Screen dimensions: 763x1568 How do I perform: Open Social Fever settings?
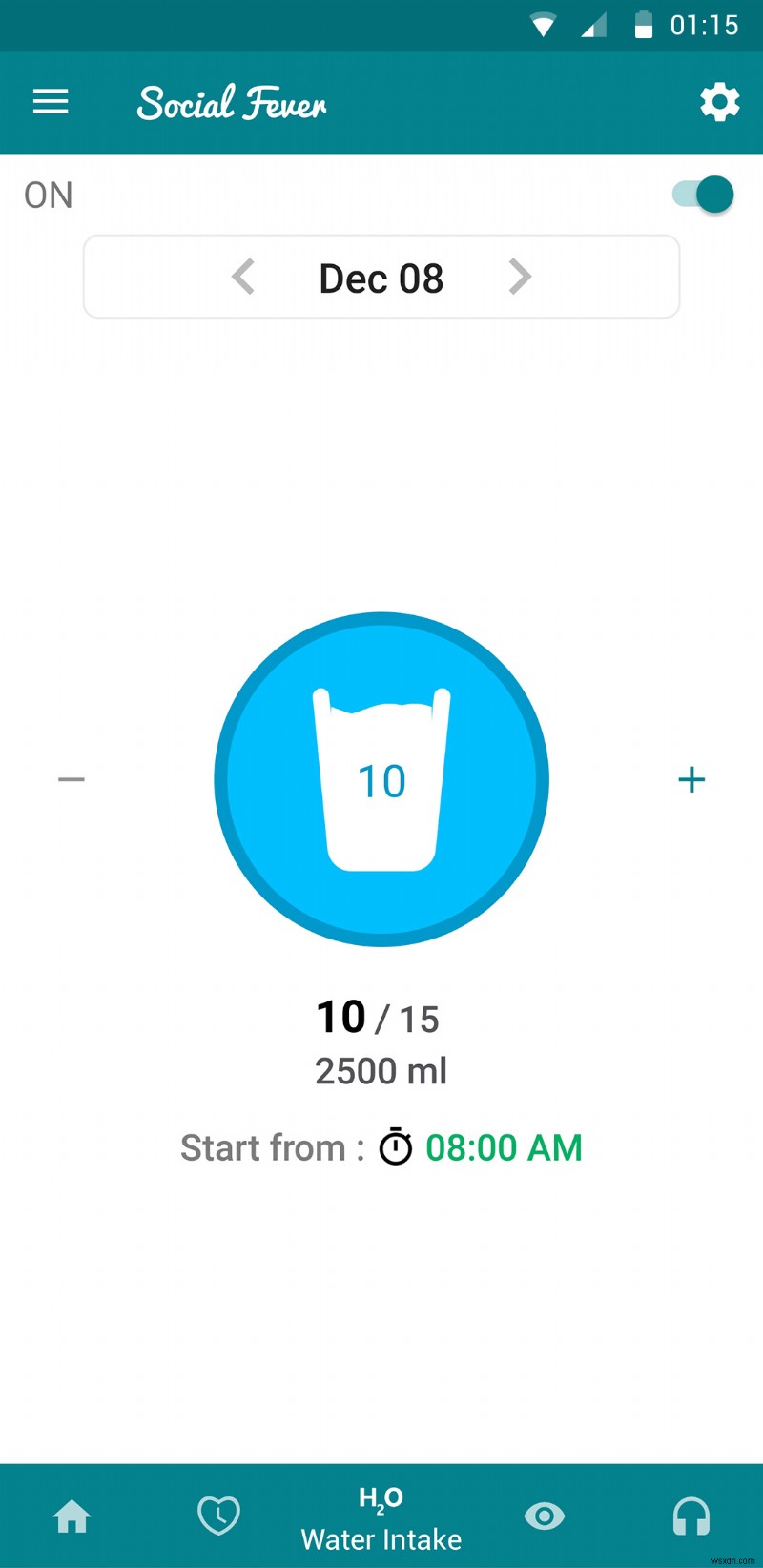719,102
